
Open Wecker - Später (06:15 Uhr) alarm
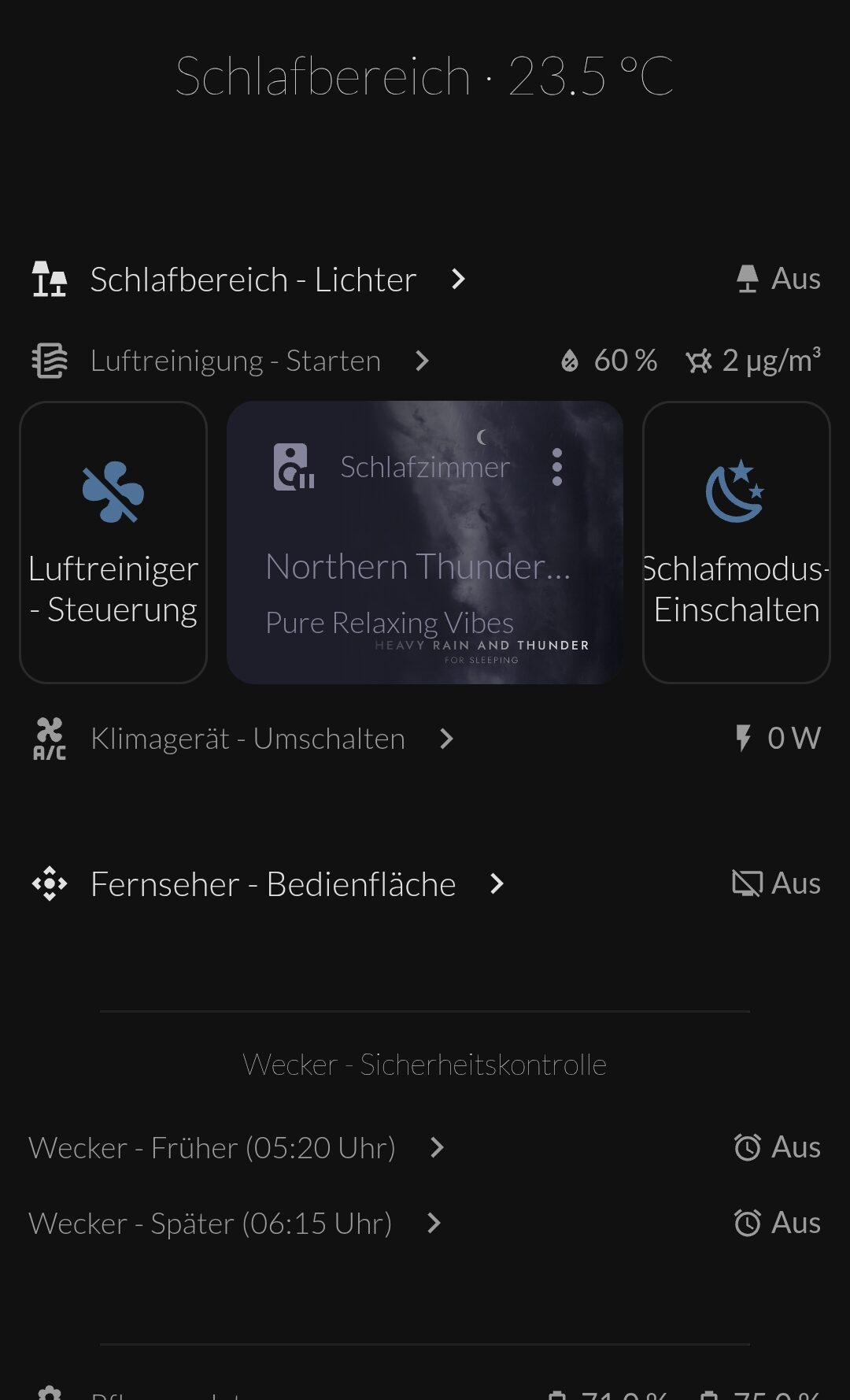click(211, 1224)
